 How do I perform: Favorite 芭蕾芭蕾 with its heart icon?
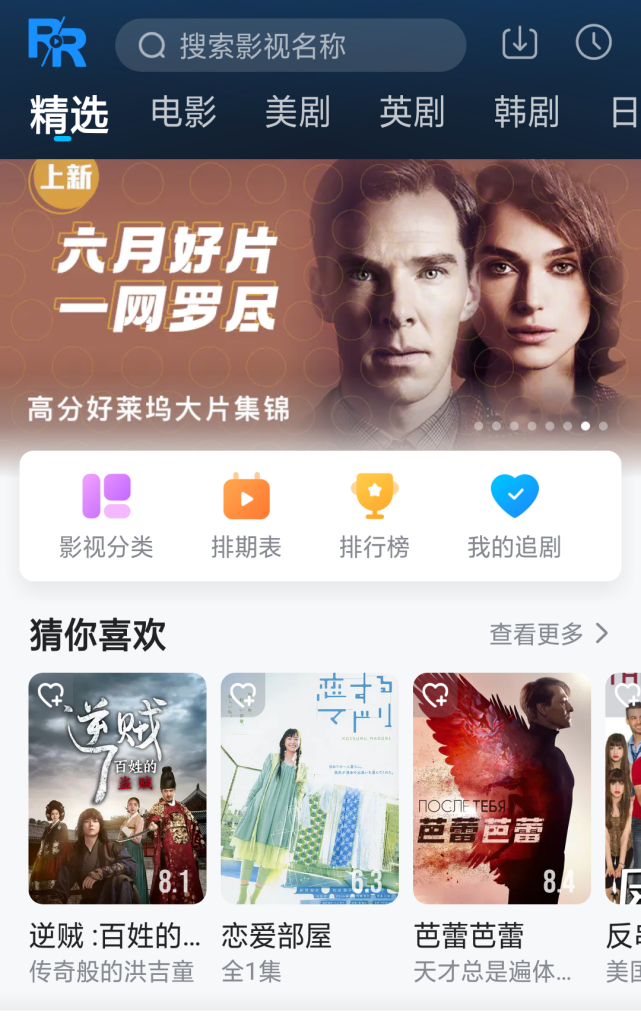[x=434, y=694]
